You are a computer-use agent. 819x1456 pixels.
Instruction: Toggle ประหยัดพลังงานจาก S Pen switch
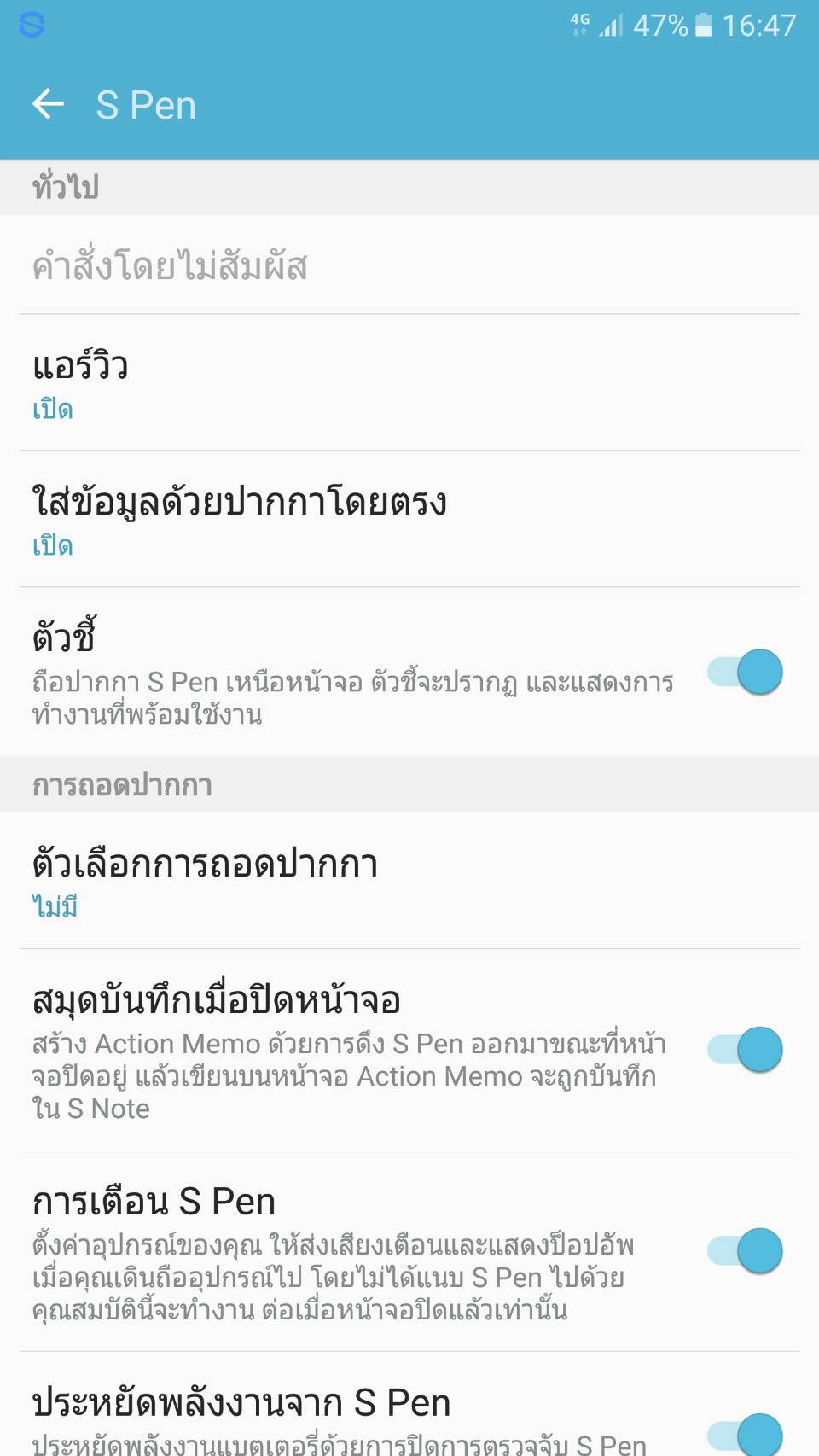point(745,1434)
